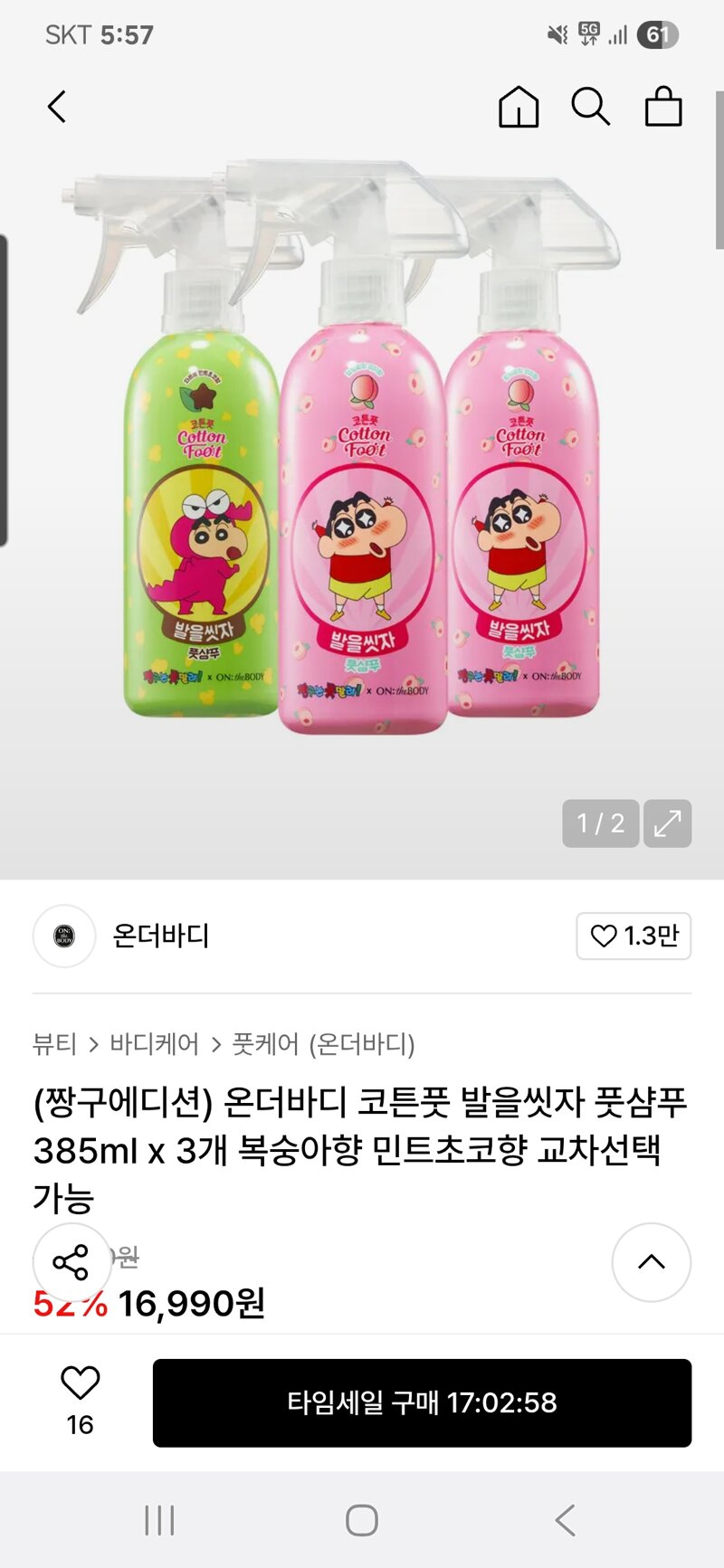Open the 뷰티 category breadcrumb
Image resolution: width=724 pixels, height=1568 pixels.
[54, 1044]
